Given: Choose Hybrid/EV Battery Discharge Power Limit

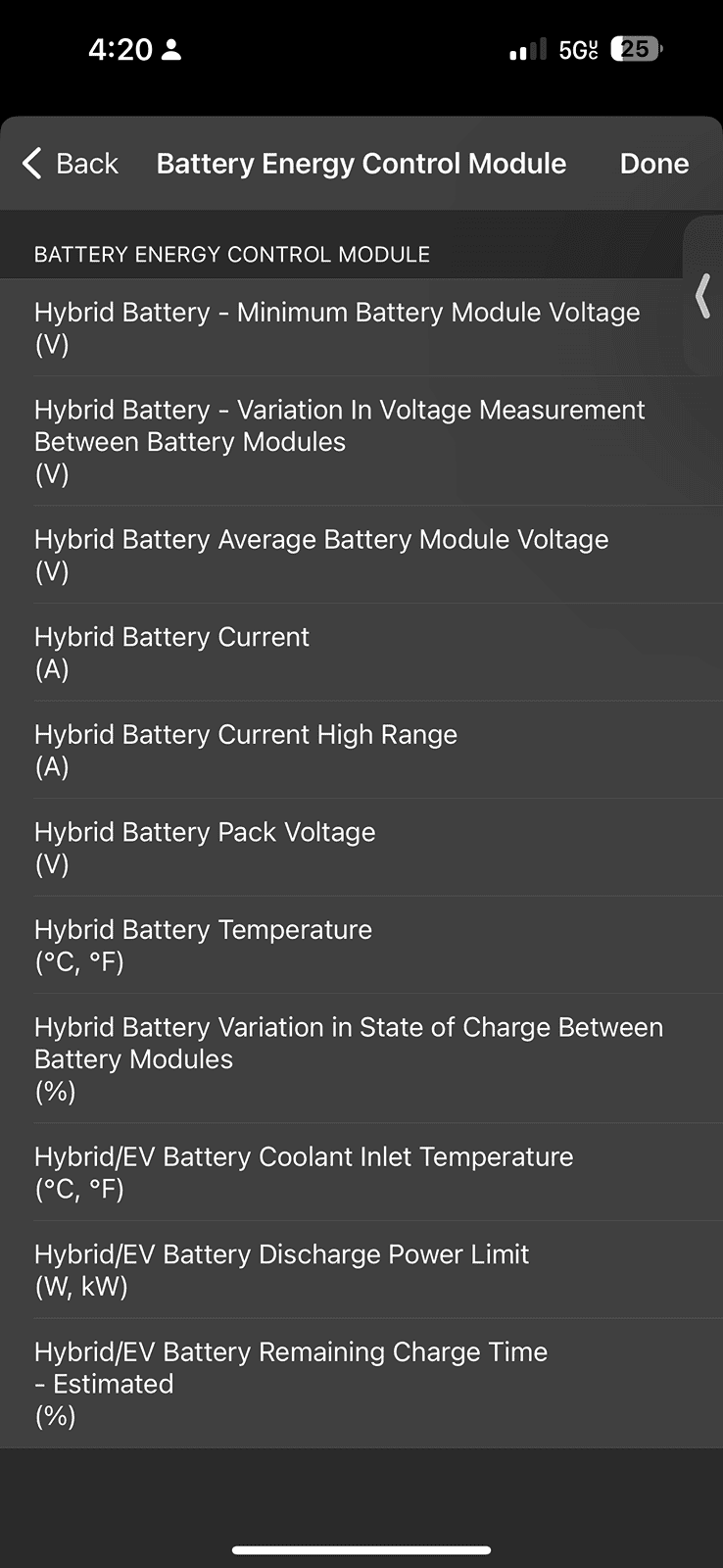Looking at the screenshot, I should (282, 1269).
